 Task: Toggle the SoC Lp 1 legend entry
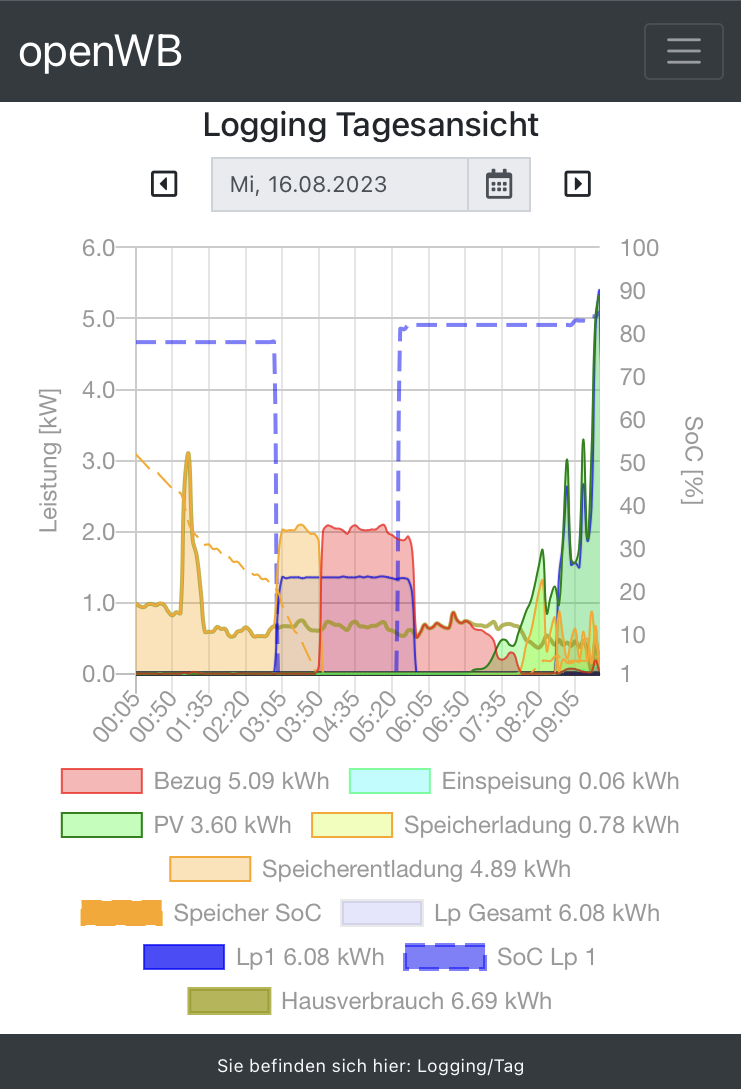pos(499,957)
